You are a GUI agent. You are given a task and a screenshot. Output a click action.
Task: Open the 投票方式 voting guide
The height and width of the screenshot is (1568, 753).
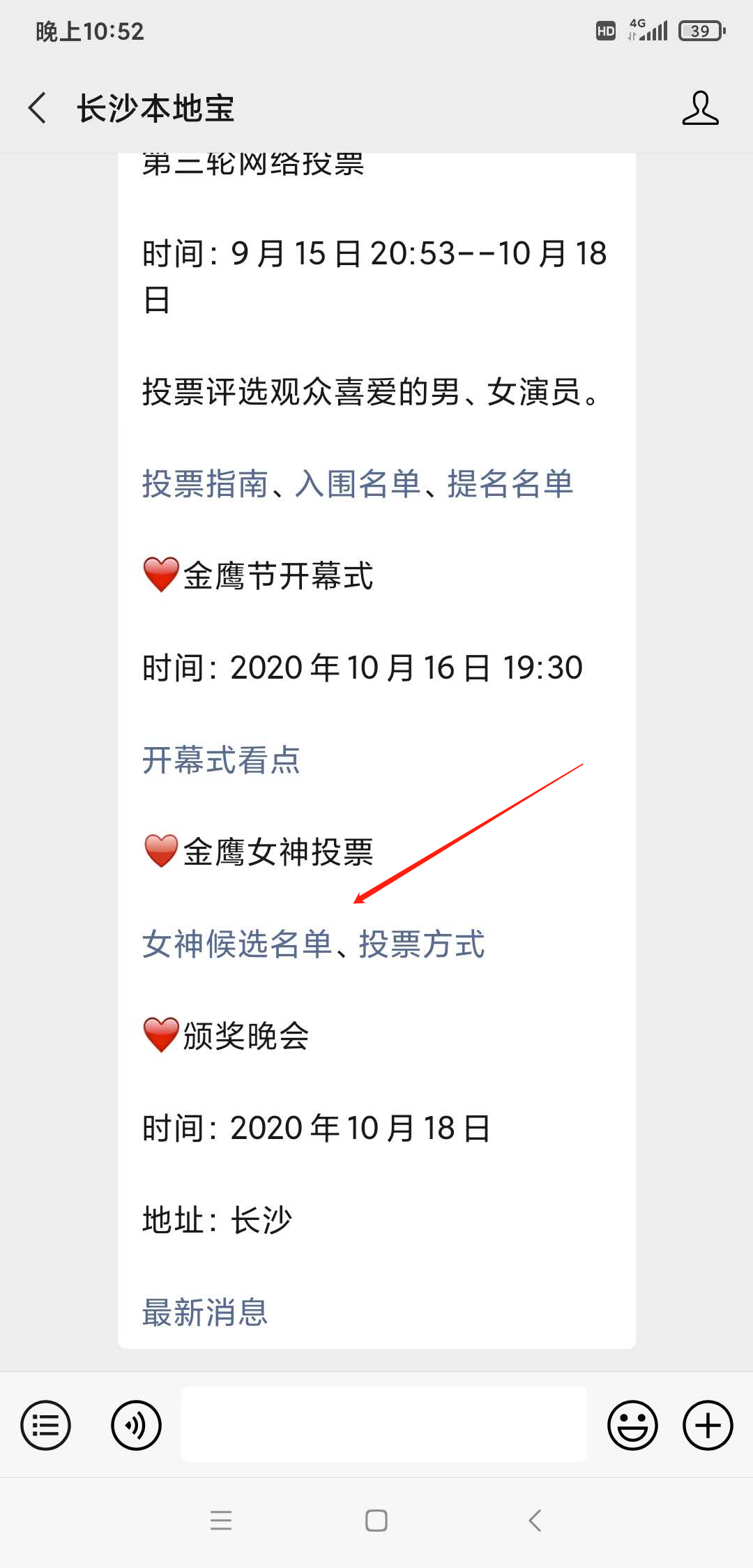[x=422, y=944]
